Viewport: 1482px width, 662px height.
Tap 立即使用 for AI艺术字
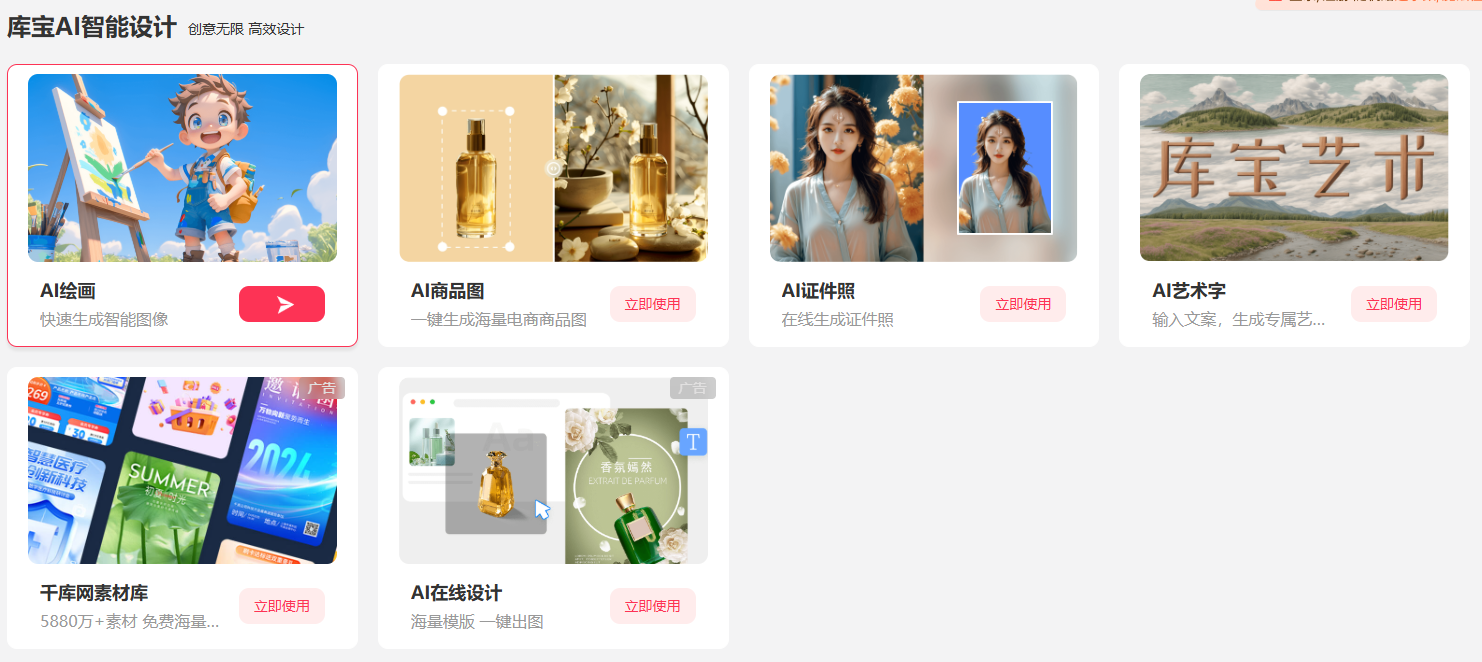(1393, 304)
